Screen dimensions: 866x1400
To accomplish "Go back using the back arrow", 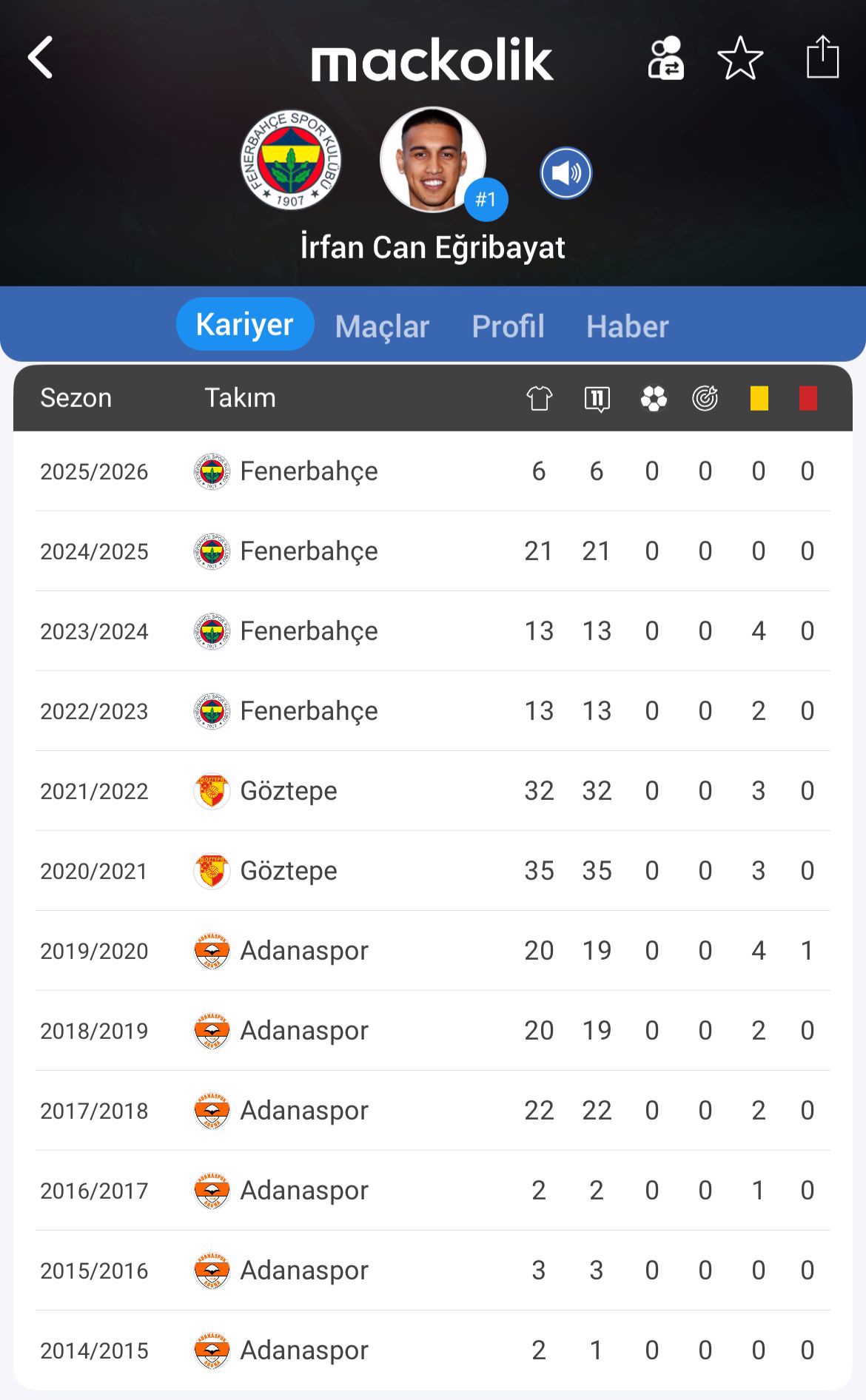I will pos(41,58).
